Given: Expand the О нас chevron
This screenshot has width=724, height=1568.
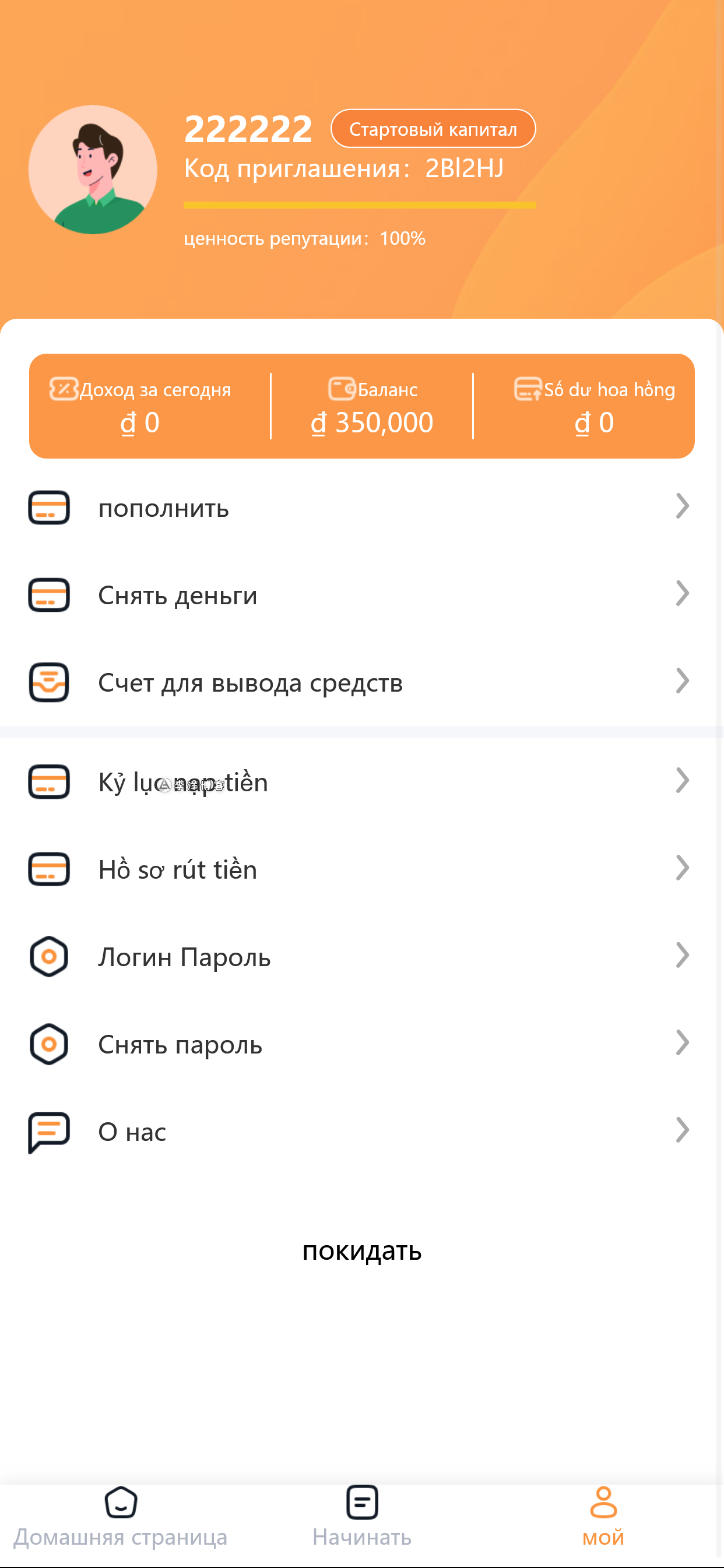Looking at the screenshot, I should click(x=683, y=1131).
